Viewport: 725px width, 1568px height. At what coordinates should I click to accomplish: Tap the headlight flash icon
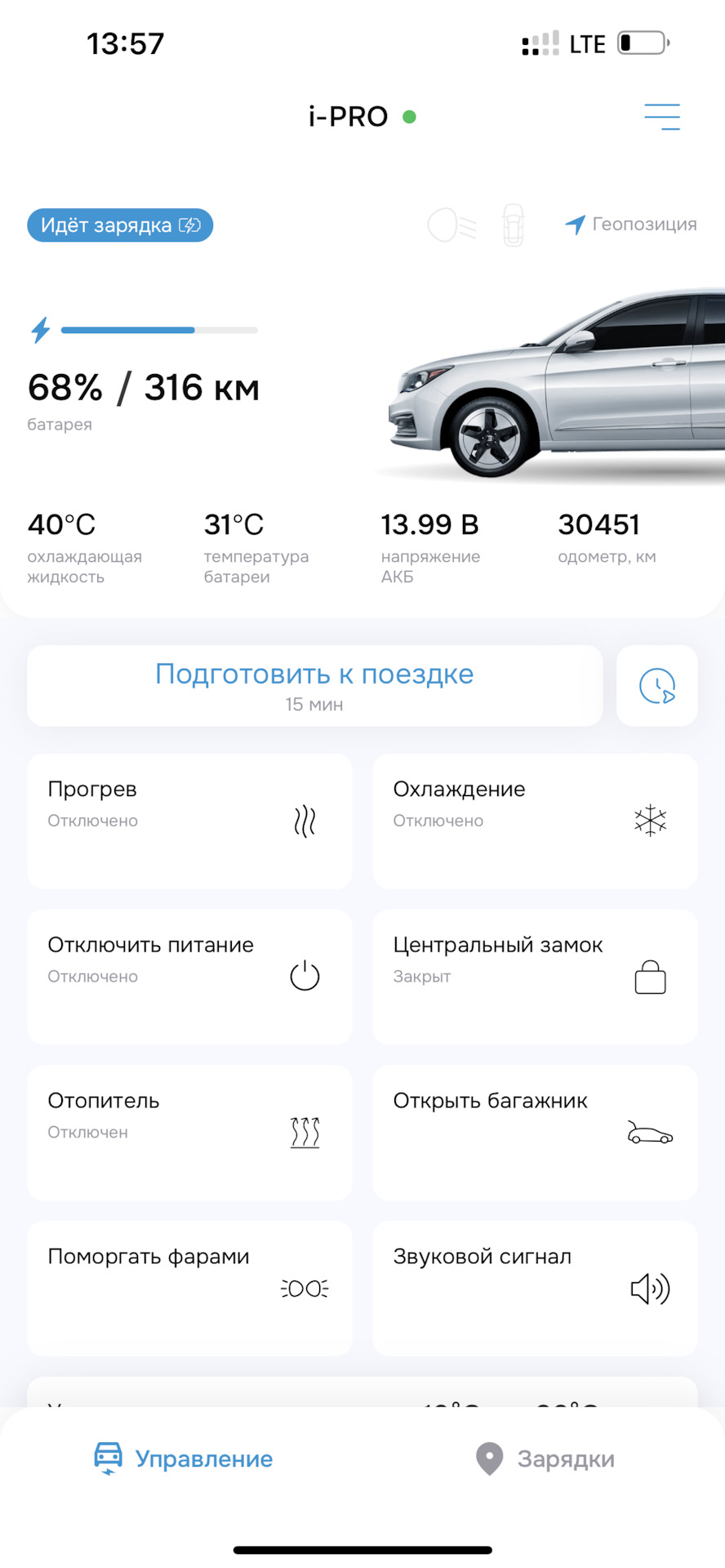click(305, 1289)
